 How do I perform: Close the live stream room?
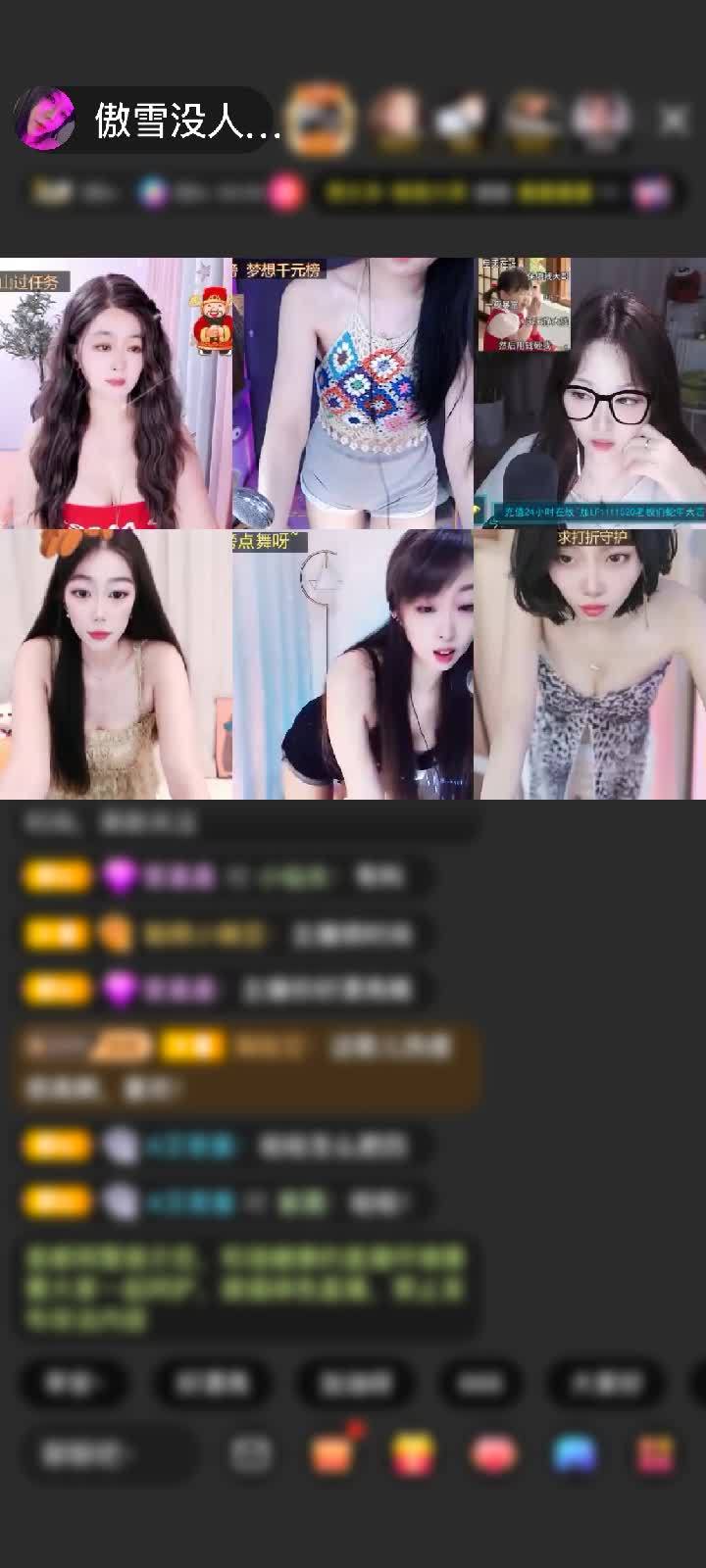(x=673, y=120)
